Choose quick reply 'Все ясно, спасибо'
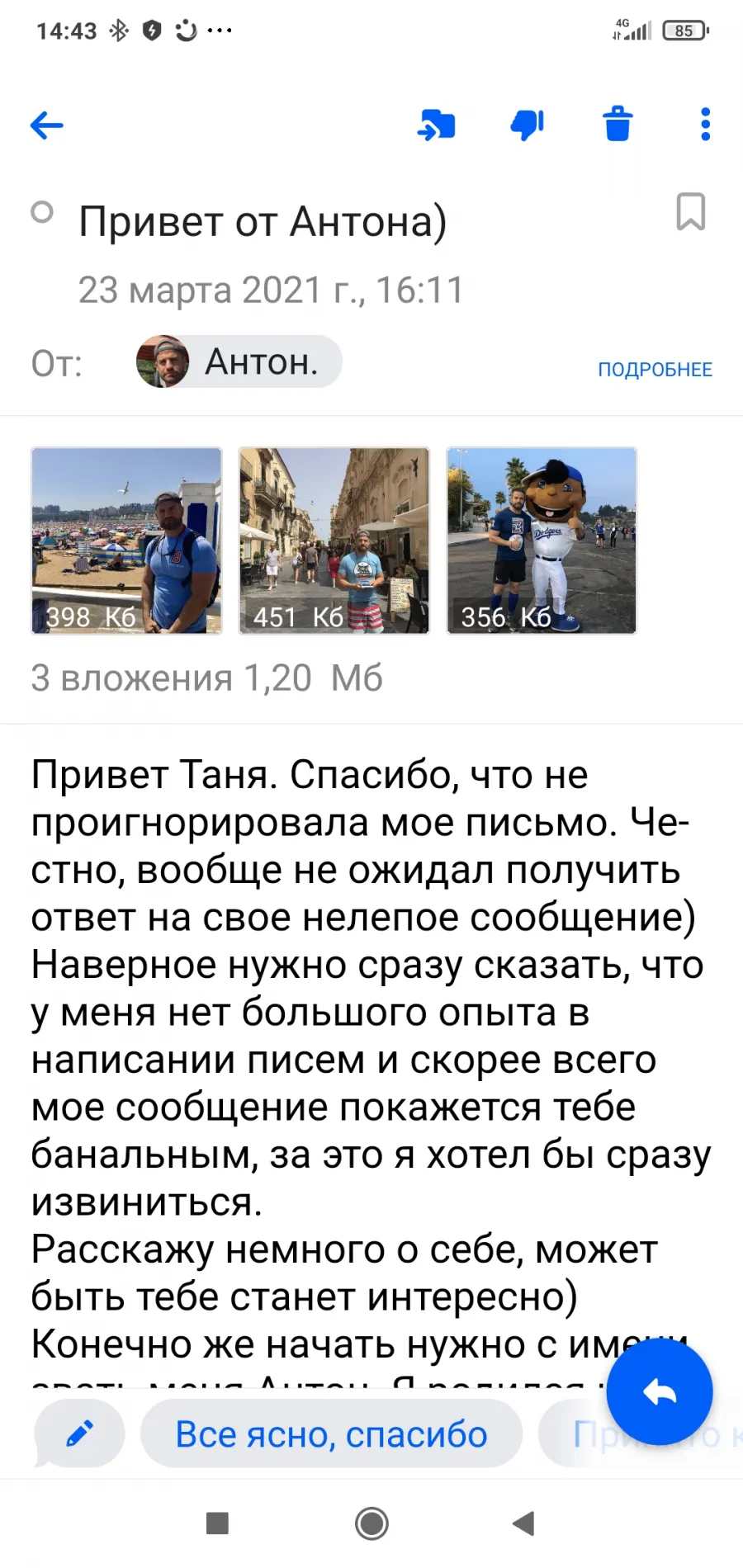 tap(331, 1434)
